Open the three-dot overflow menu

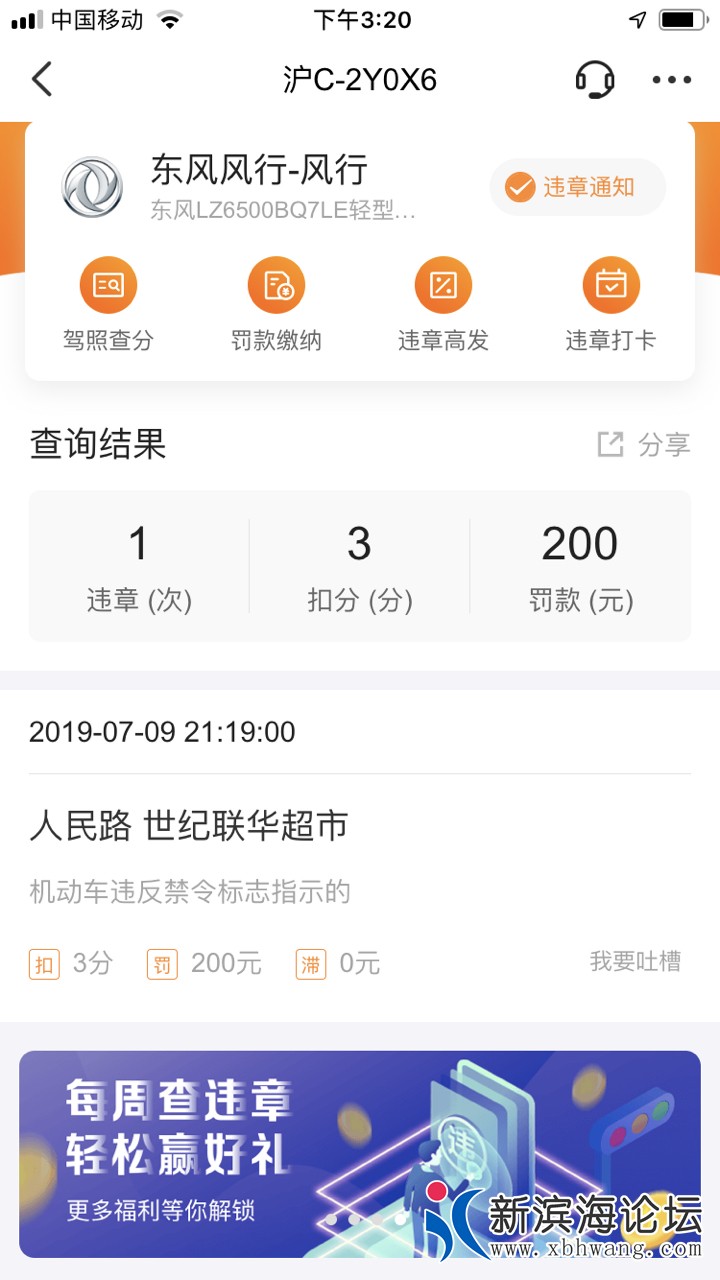[671, 80]
